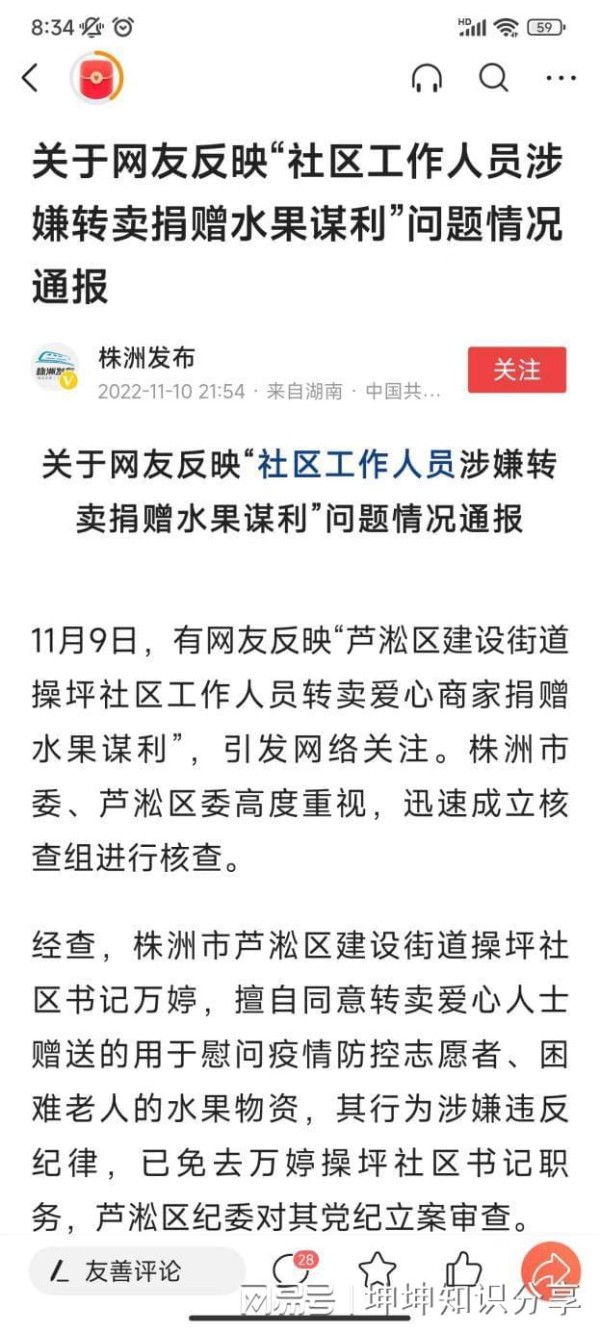600x1332 pixels.
Task: Tap the red envelope icon in header
Action: click(96, 76)
